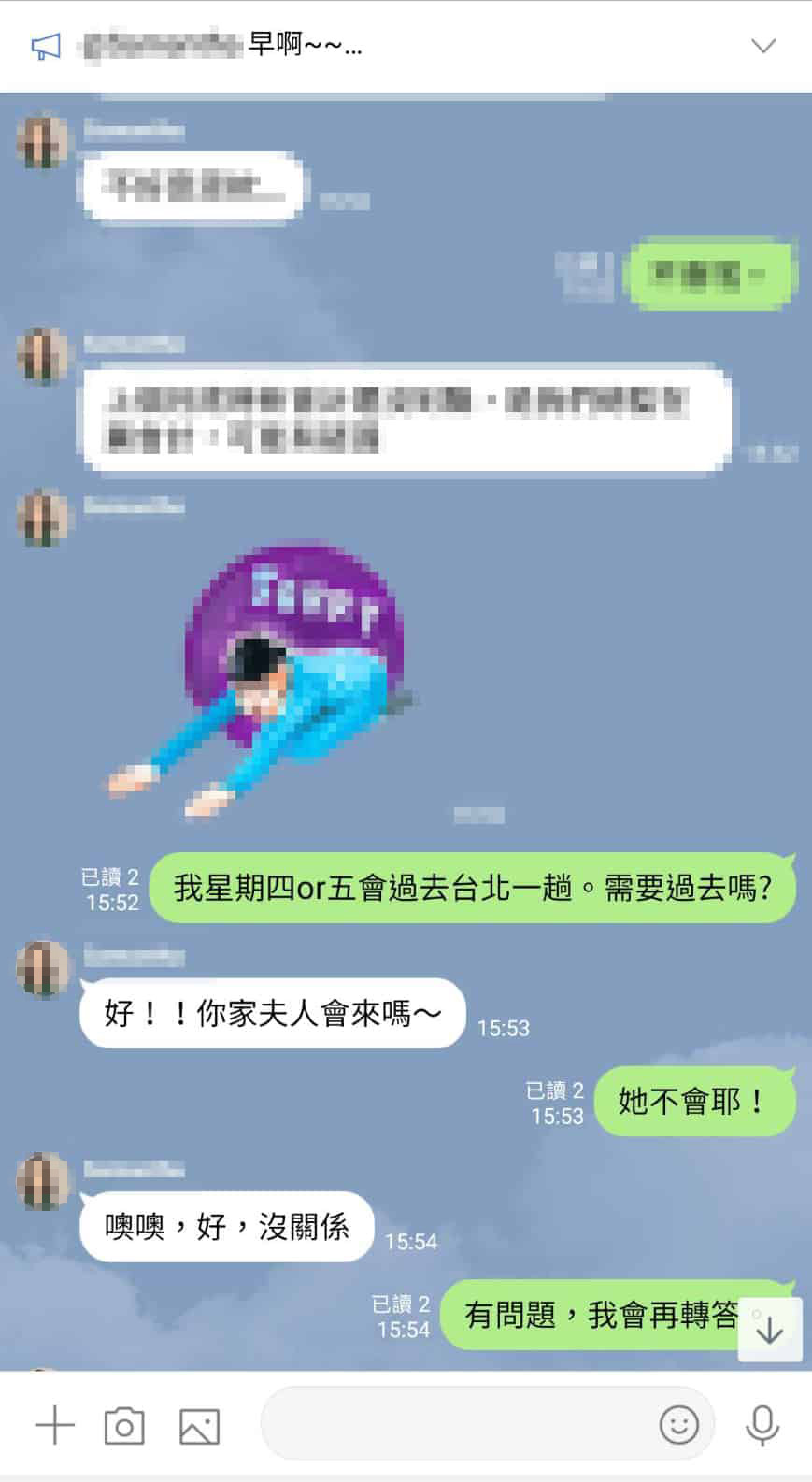This screenshot has width=812, height=1482.
Task: Start voice message with microphone
Action: pos(762,1426)
